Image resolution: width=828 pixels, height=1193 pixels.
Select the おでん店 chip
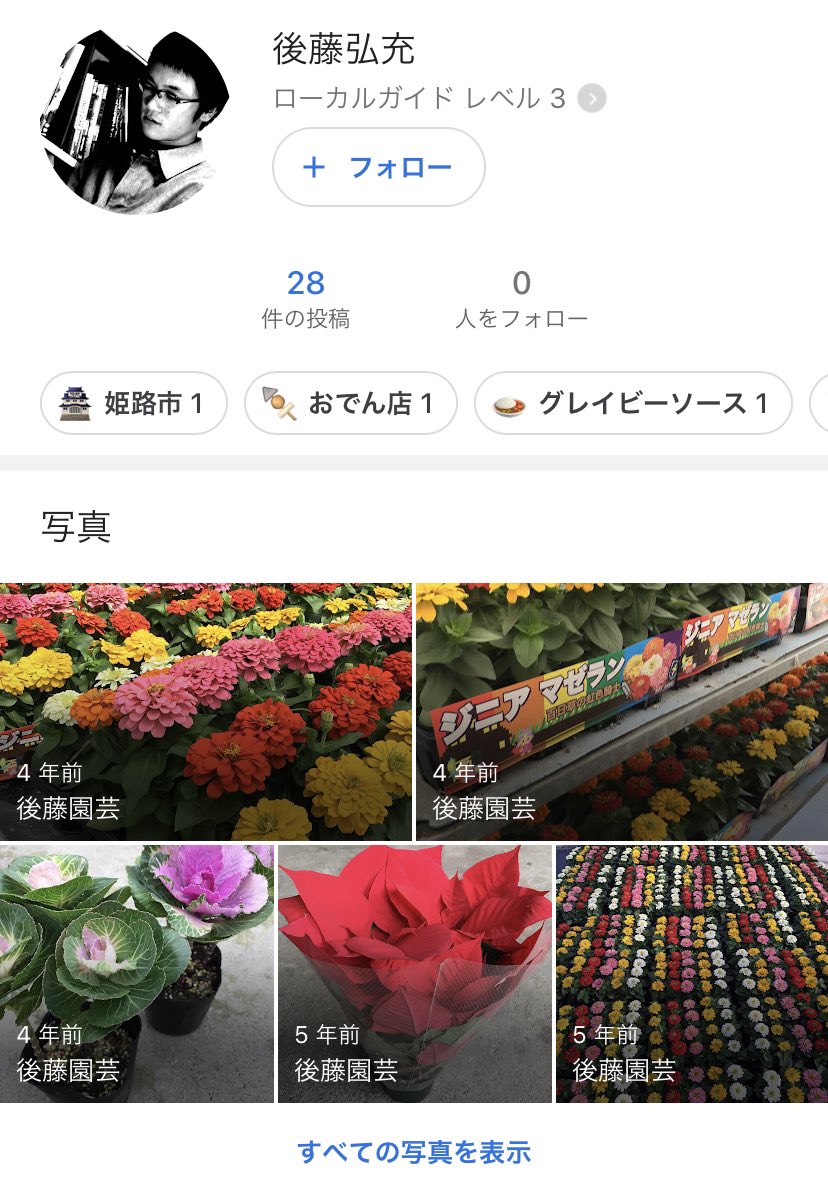click(x=351, y=404)
